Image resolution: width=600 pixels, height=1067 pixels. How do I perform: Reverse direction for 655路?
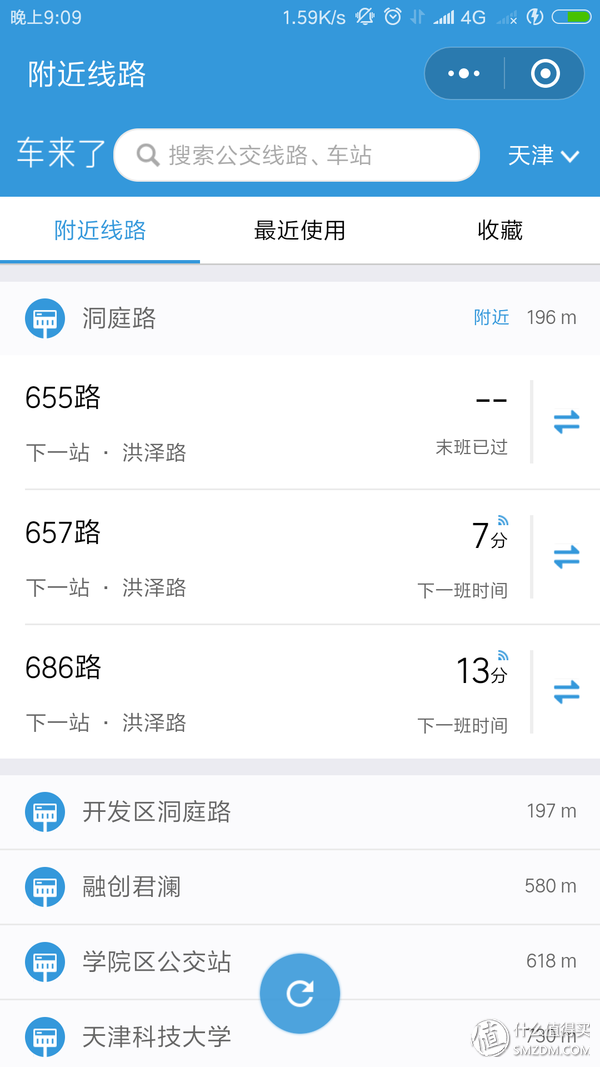click(x=566, y=422)
